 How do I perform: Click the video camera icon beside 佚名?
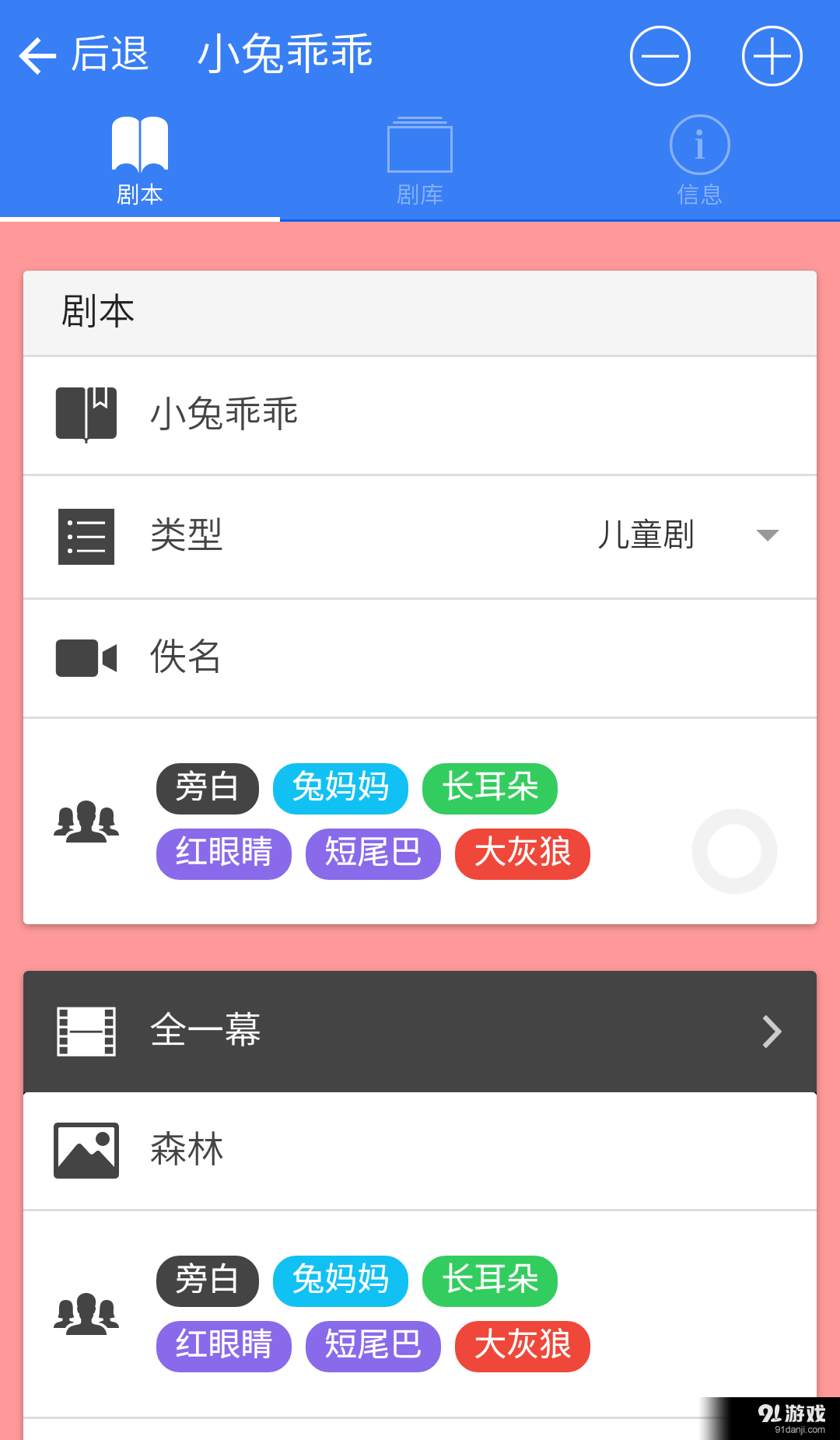[x=86, y=658]
